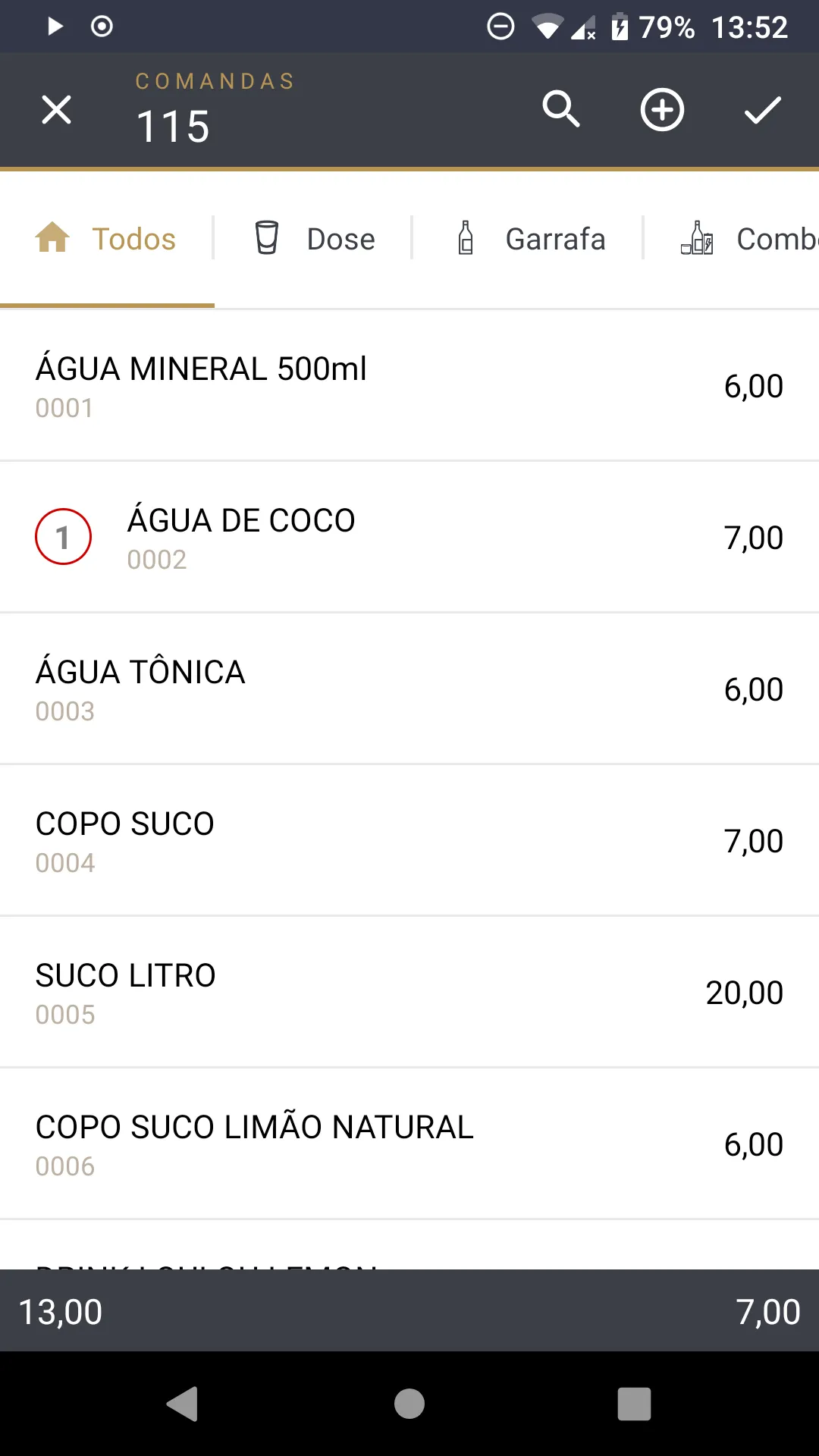This screenshot has height=1456, width=819.
Task: Tap the circled plus icon
Action: 662,110
